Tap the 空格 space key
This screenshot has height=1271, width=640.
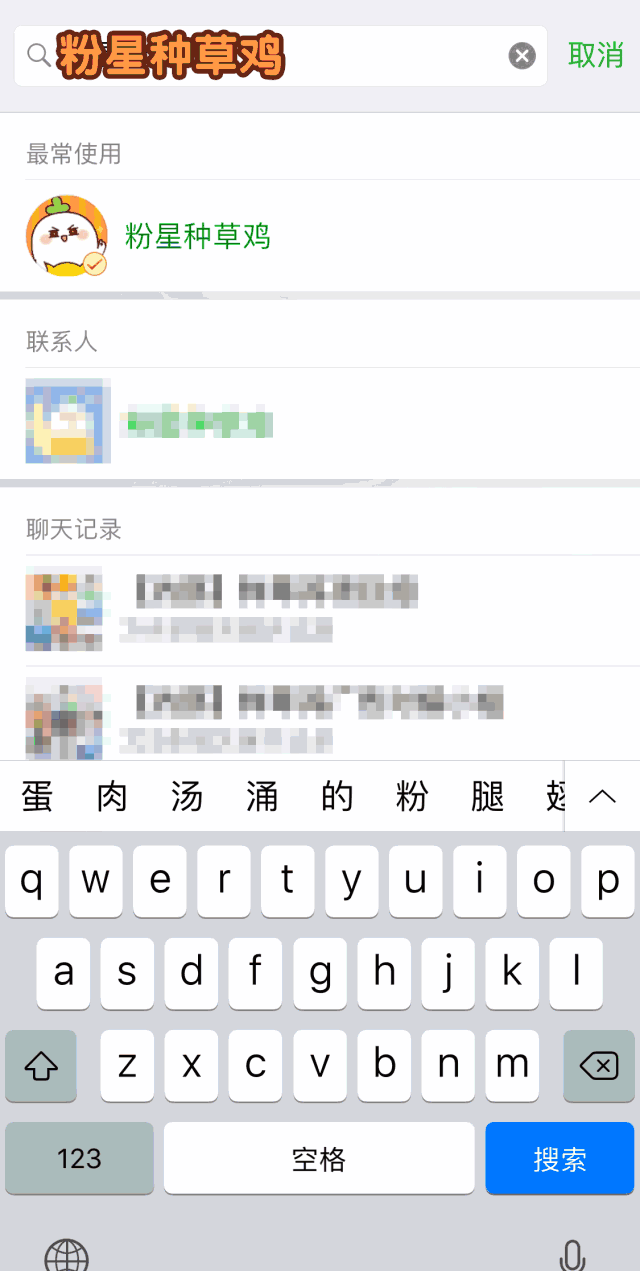pos(319,1158)
